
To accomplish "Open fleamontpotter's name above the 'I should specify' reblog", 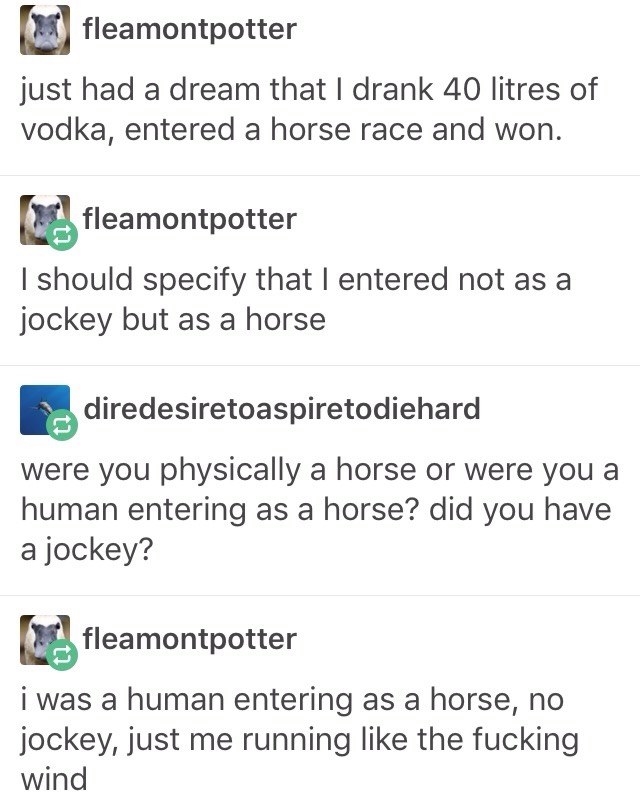I will 189,219.
